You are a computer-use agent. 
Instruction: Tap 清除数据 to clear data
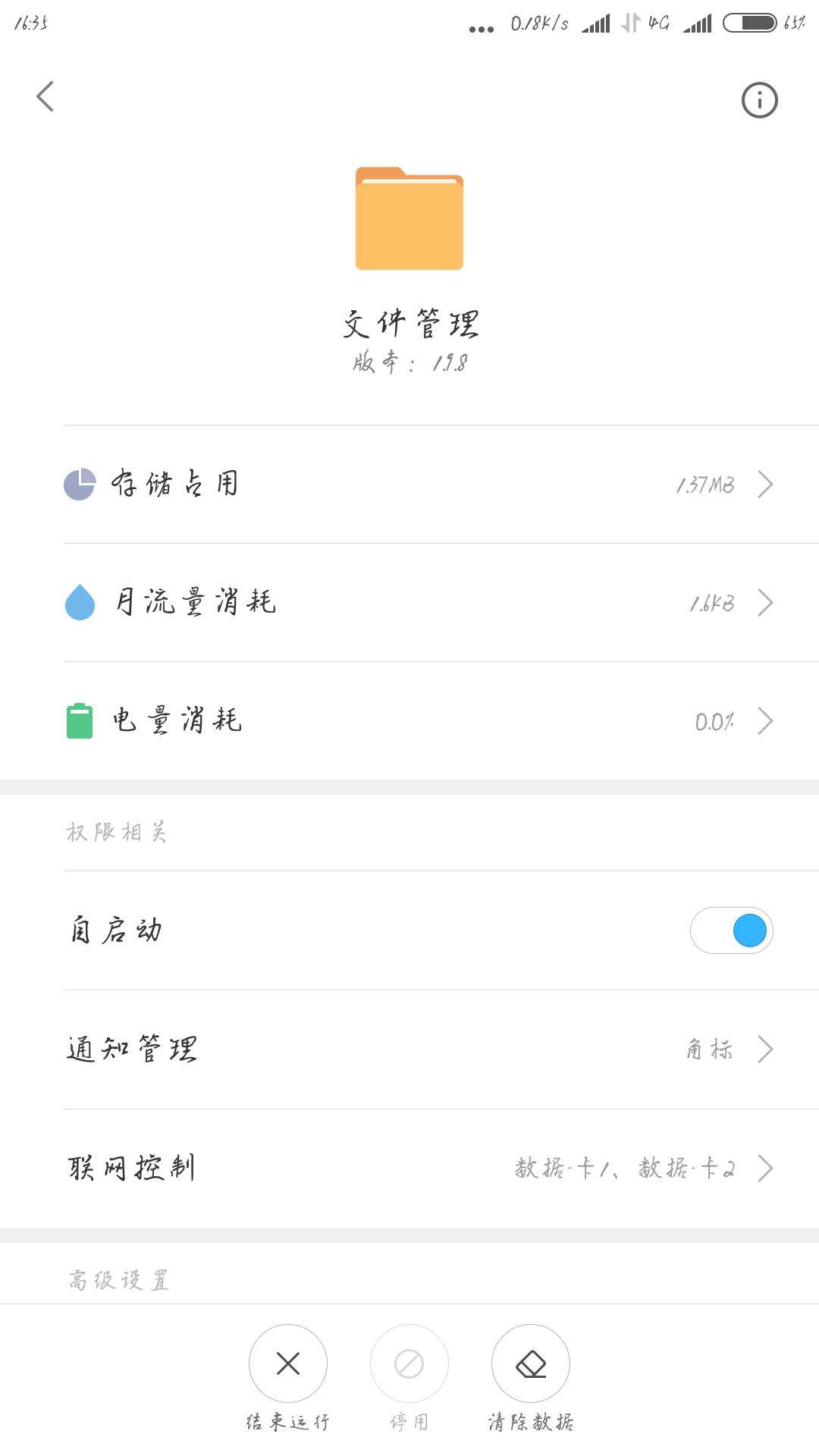coord(531,1363)
